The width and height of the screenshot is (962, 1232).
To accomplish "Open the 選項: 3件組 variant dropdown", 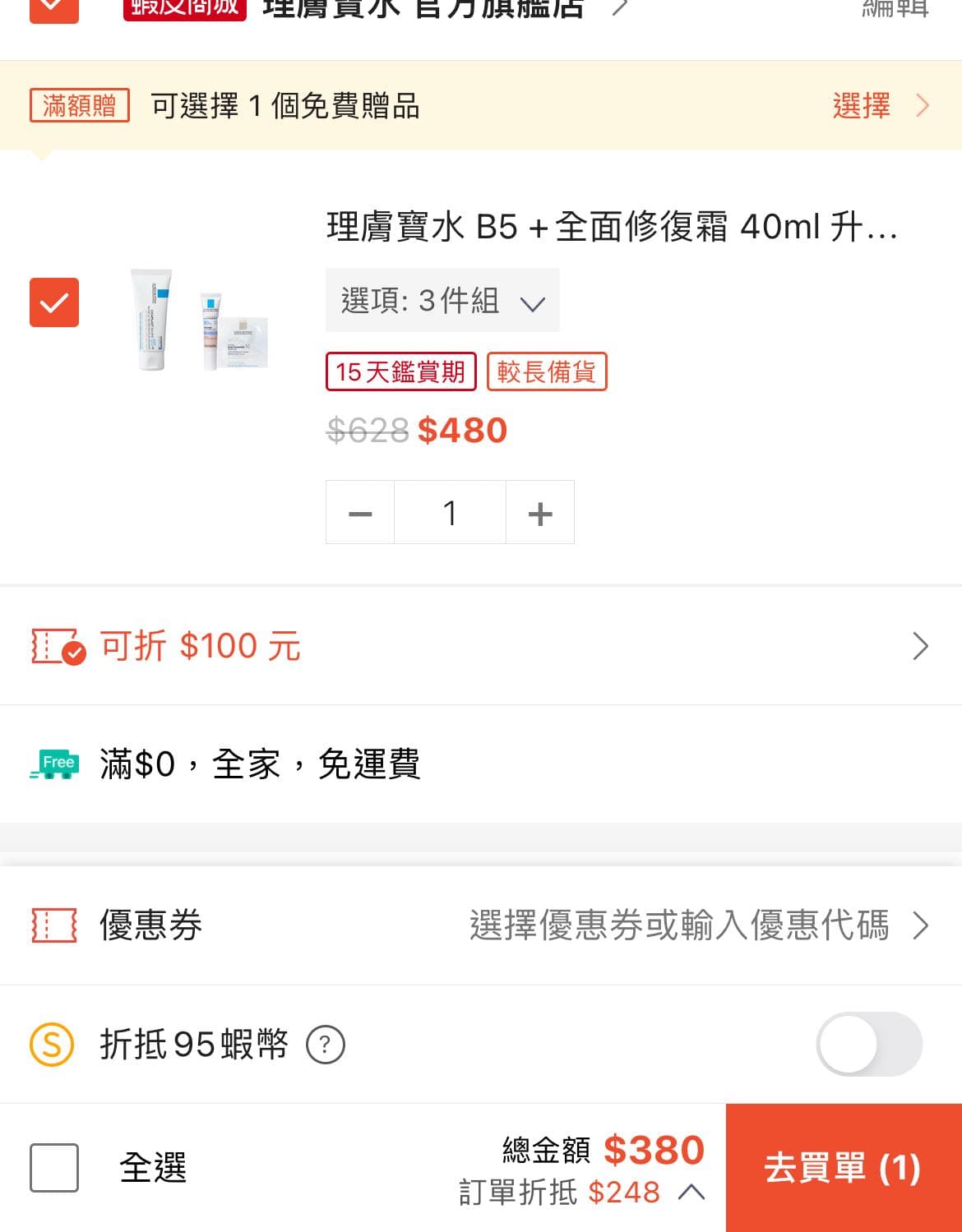I will pos(442,301).
